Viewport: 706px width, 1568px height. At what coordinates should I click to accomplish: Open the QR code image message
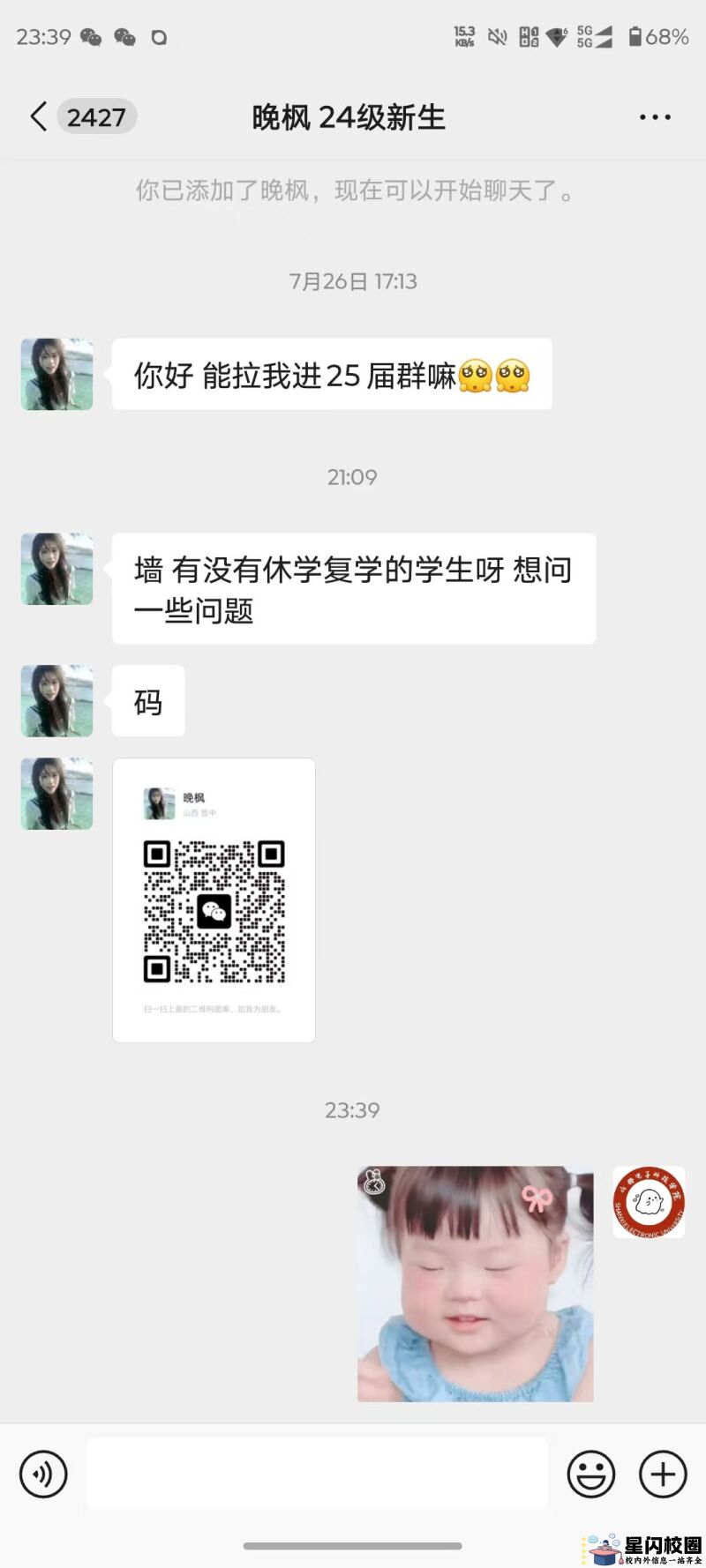point(214,900)
